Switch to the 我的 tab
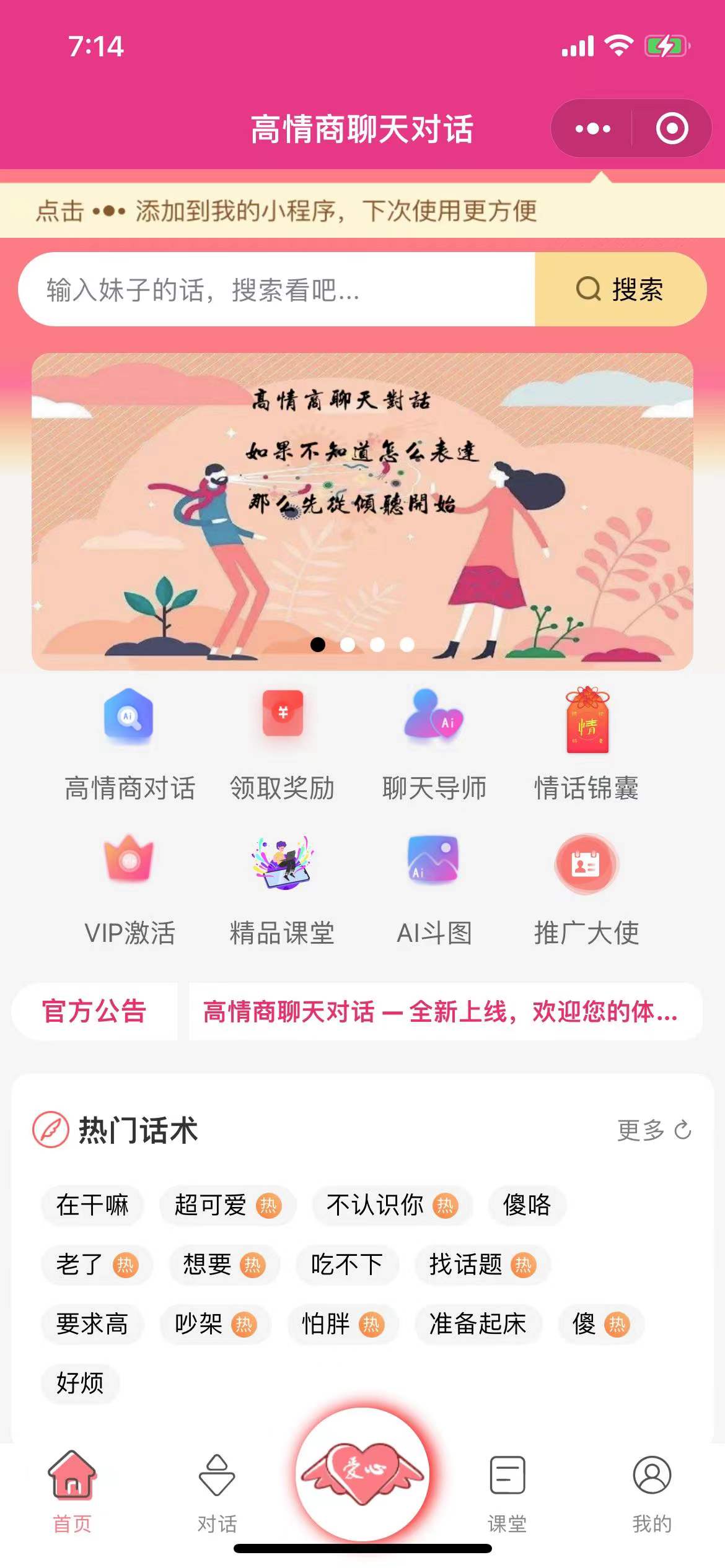 pyautogui.click(x=652, y=1491)
